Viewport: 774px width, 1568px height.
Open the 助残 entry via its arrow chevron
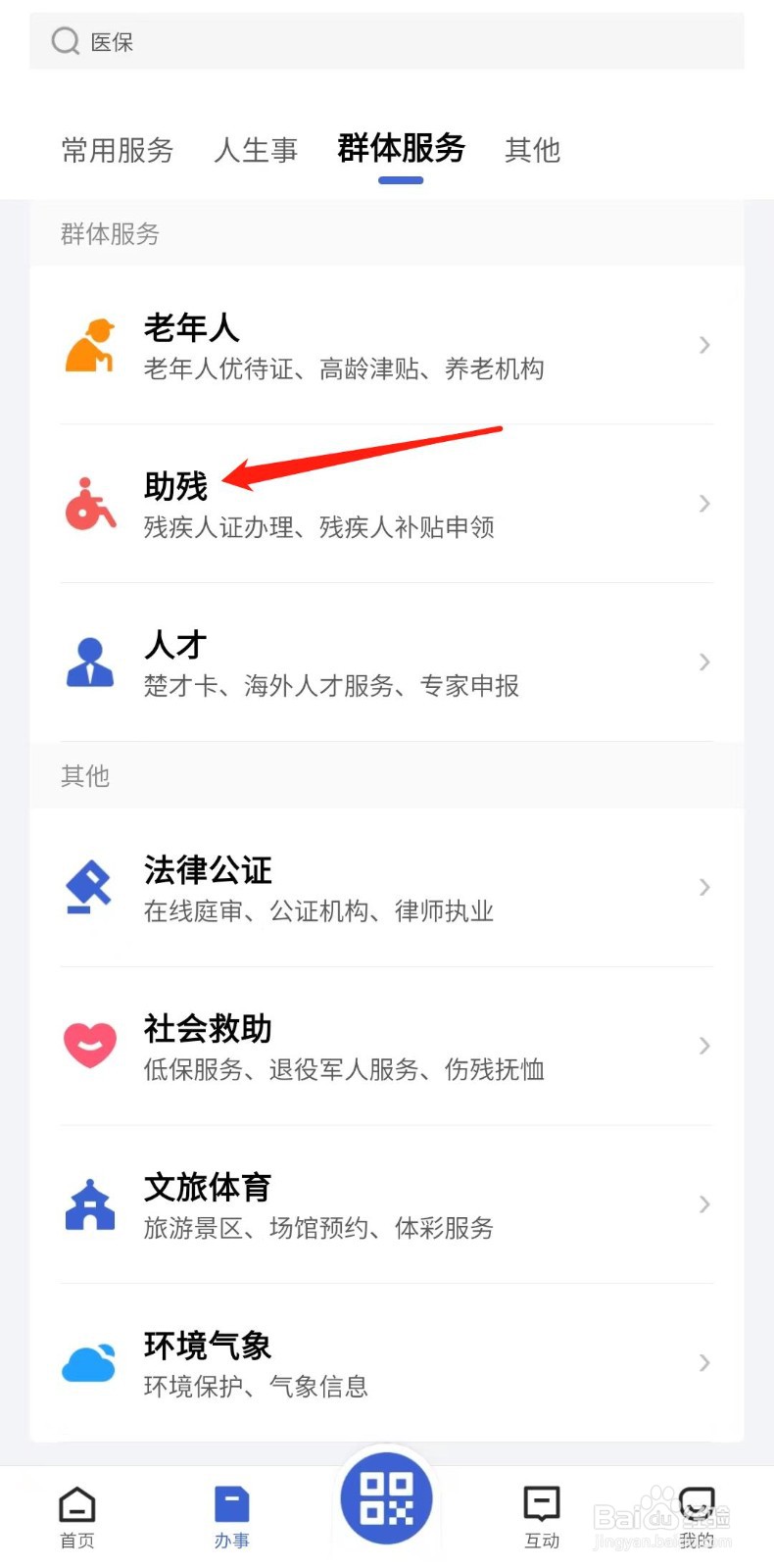[703, 504]
